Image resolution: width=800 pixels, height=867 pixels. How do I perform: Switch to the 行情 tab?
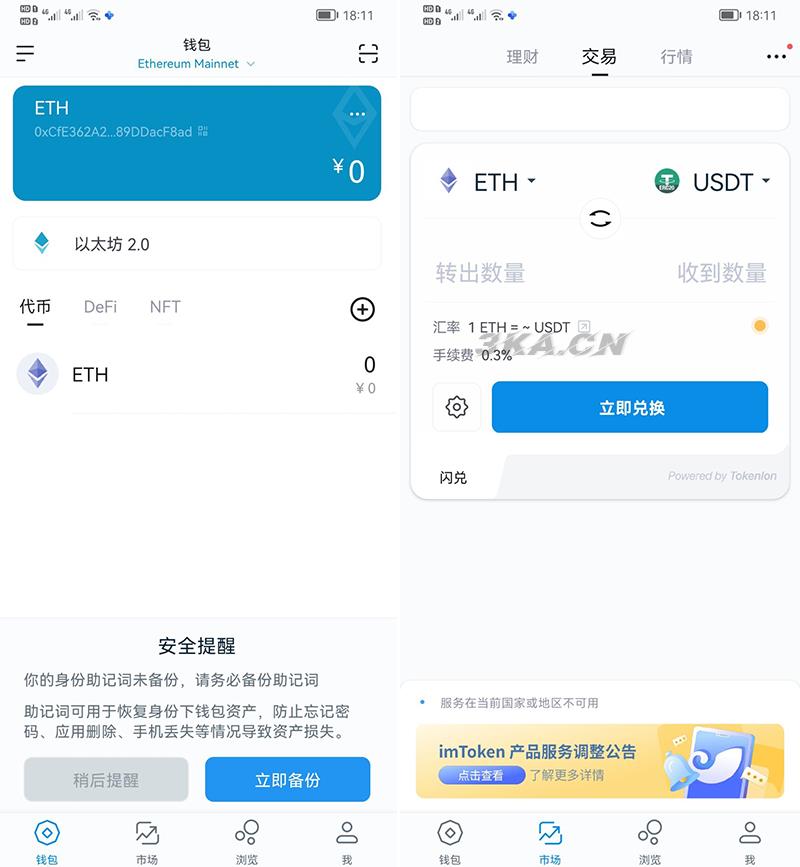coord(676,57)
